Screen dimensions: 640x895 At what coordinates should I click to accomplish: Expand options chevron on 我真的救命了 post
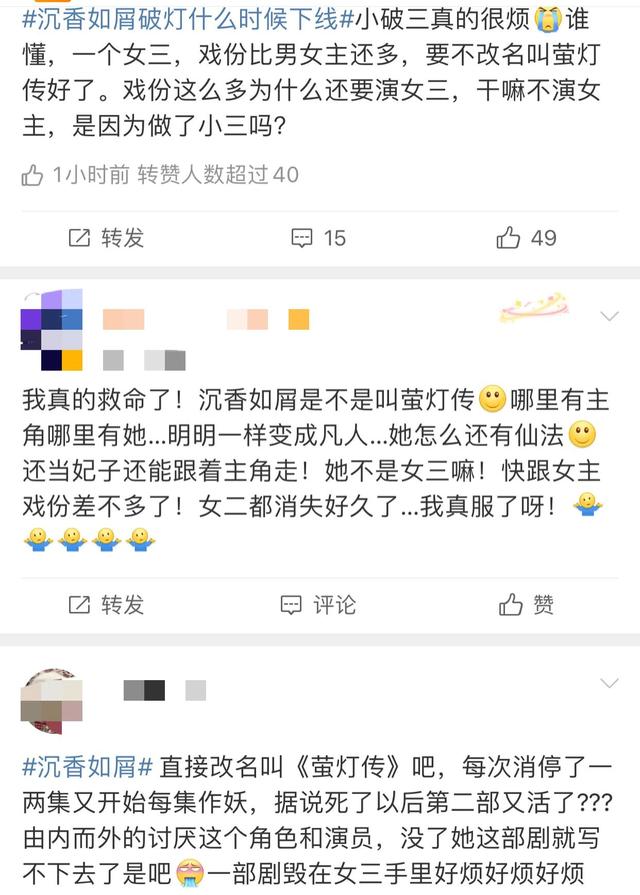[x=609, y=316]
